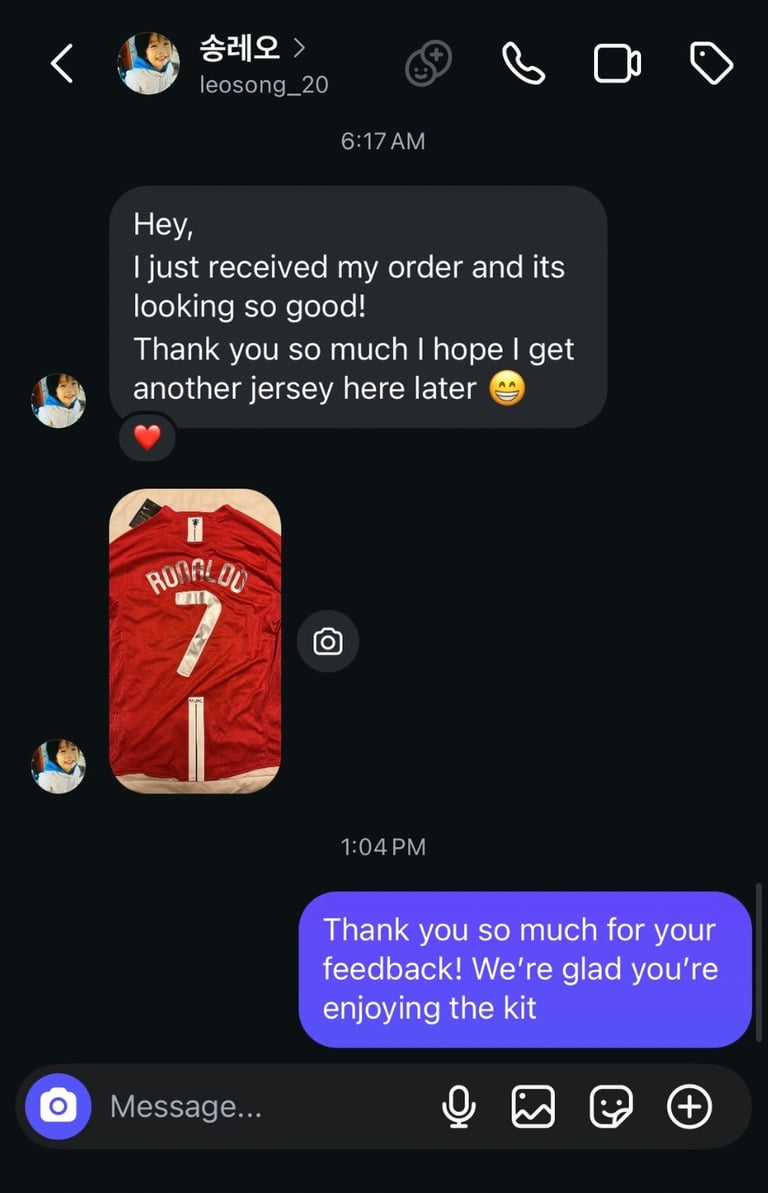Open more options with the plus icon

[689, 1106]
